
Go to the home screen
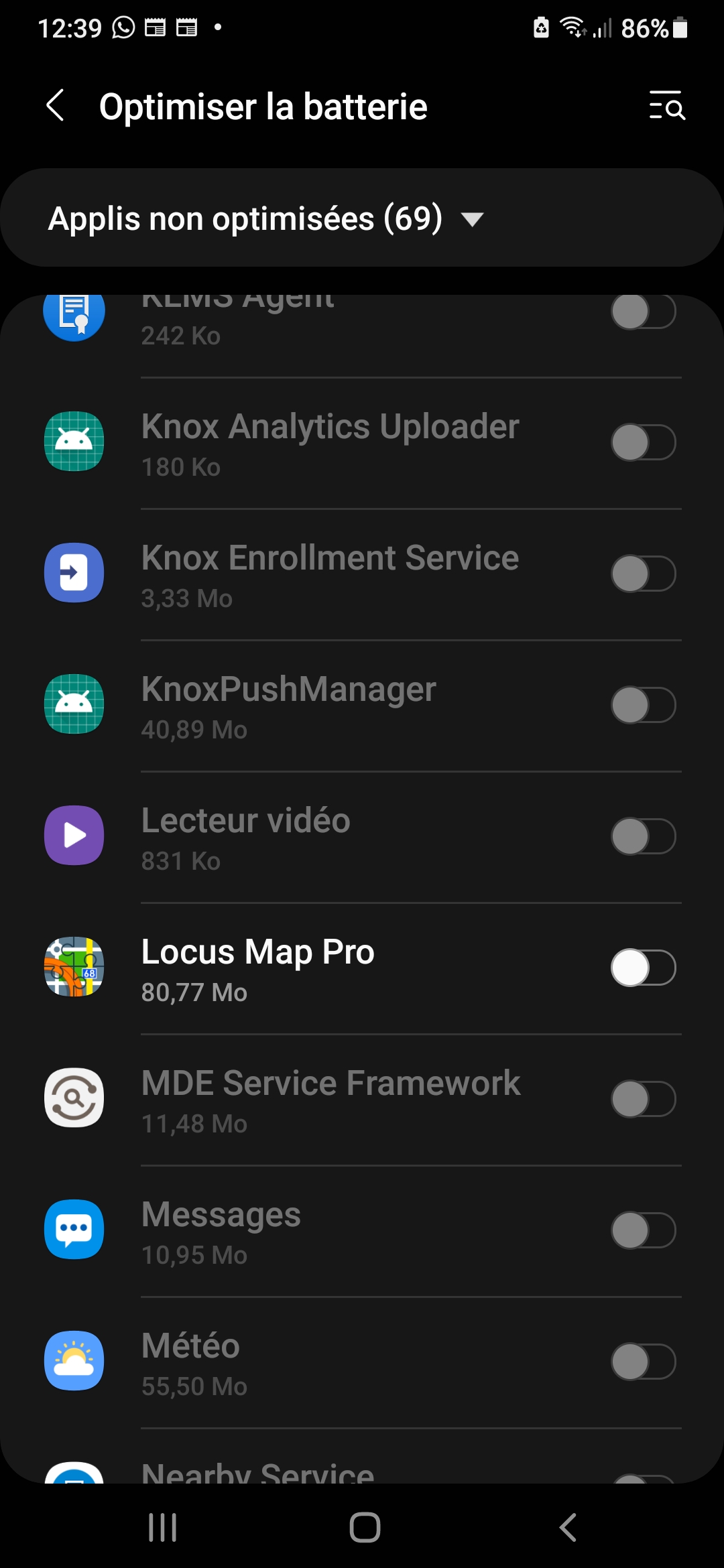pos(365,1528)
